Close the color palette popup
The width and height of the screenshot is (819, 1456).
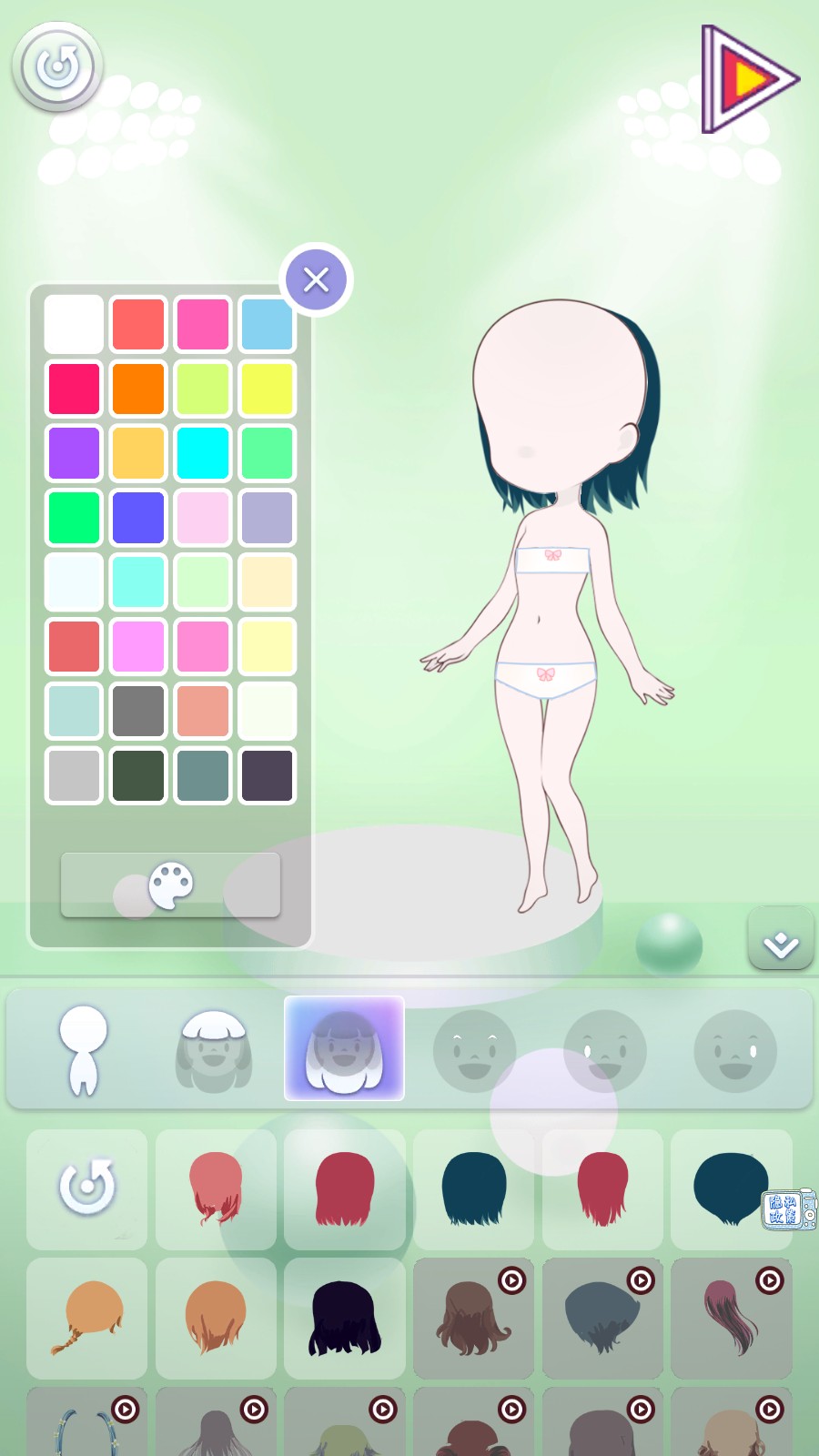316,279
